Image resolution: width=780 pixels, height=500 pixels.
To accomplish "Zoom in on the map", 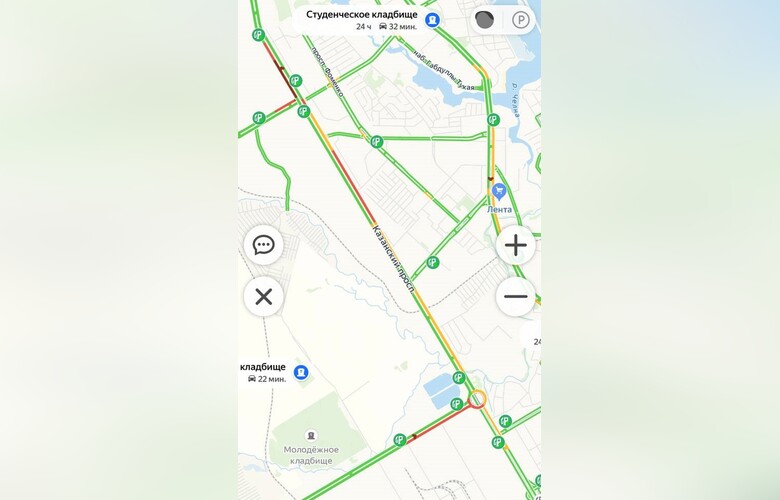I will coord(515,245).
